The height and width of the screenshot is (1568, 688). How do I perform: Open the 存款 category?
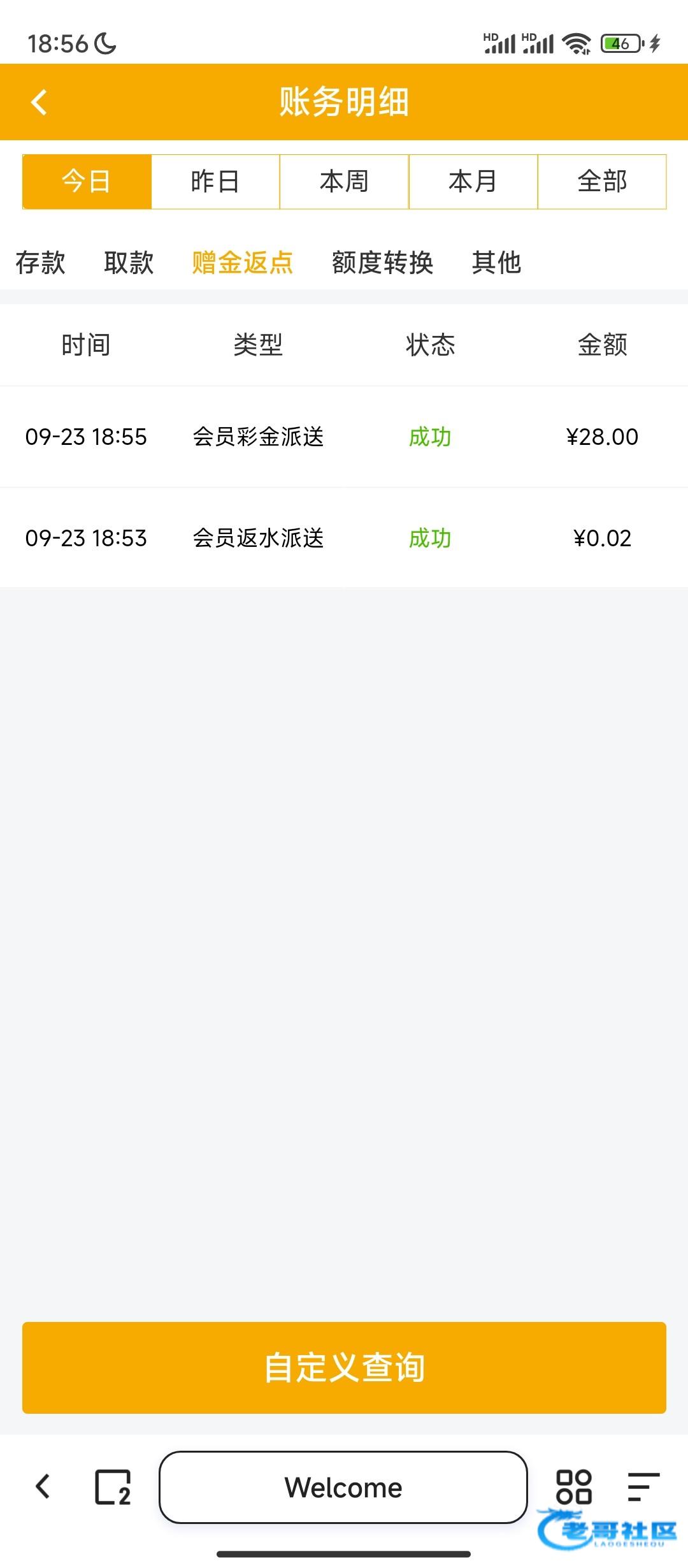(x=41, y=263)
